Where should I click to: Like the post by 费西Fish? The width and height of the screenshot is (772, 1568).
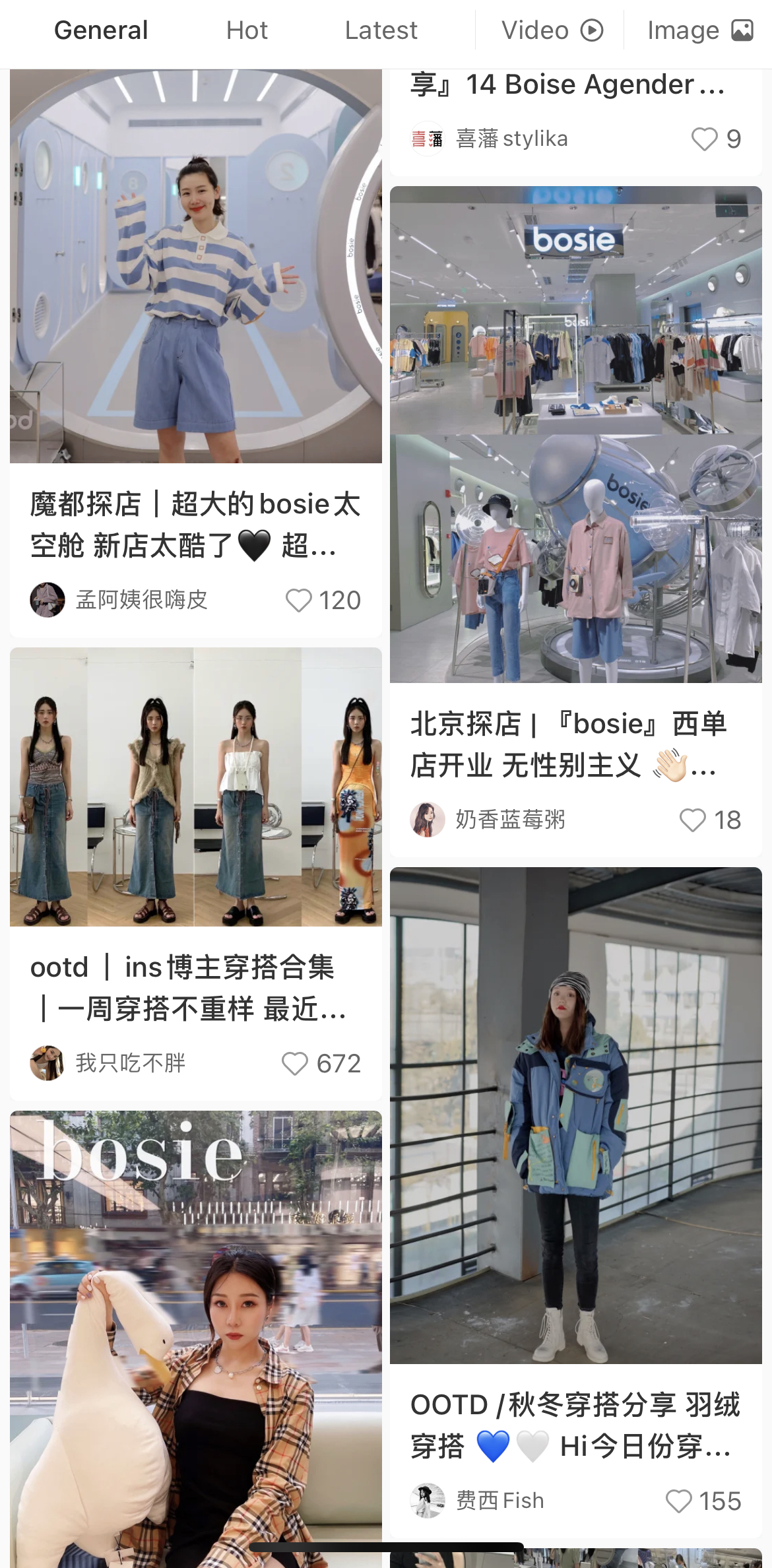679,1501
